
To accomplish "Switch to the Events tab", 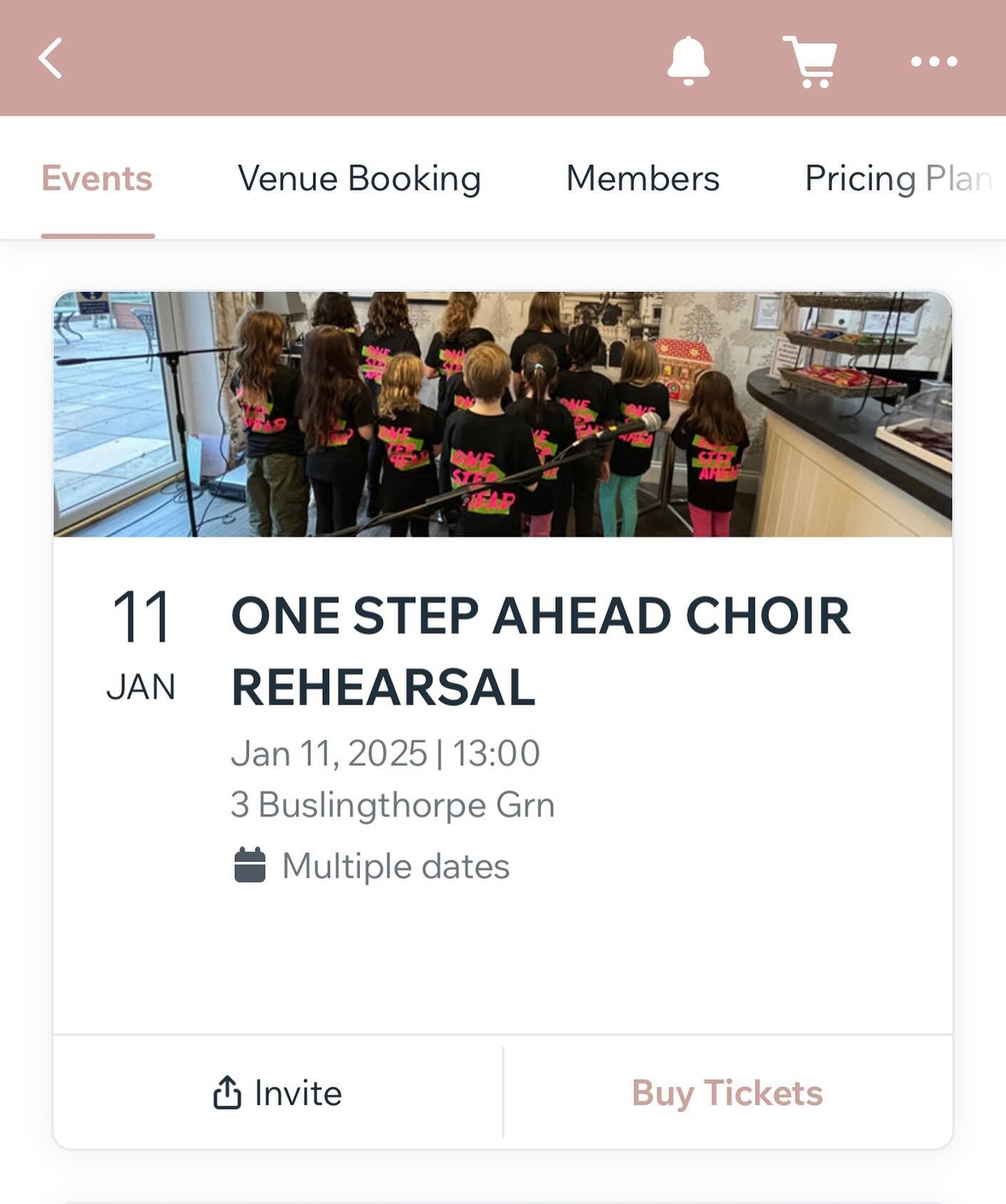I will tap(98, 179).
